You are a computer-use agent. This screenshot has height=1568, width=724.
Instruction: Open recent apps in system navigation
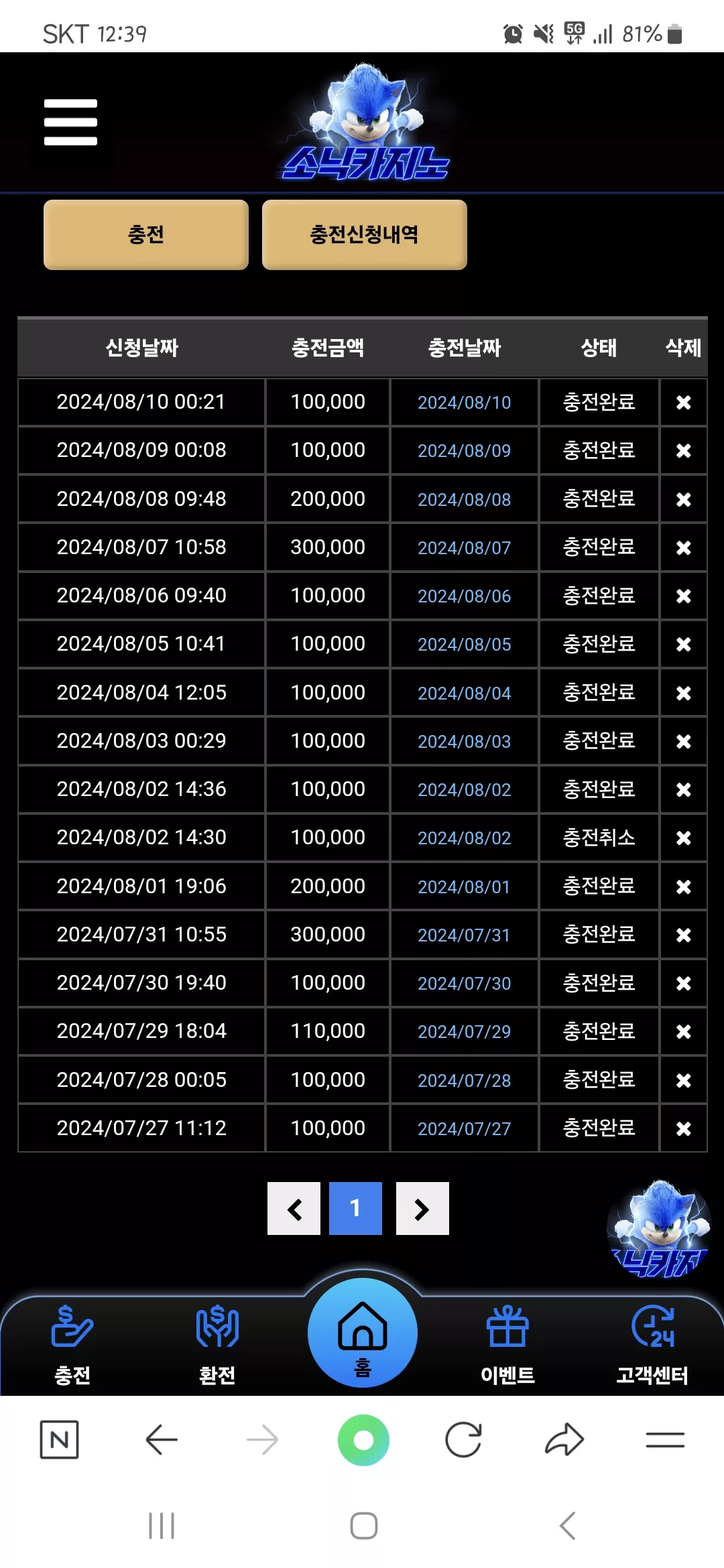point(162,1526)
